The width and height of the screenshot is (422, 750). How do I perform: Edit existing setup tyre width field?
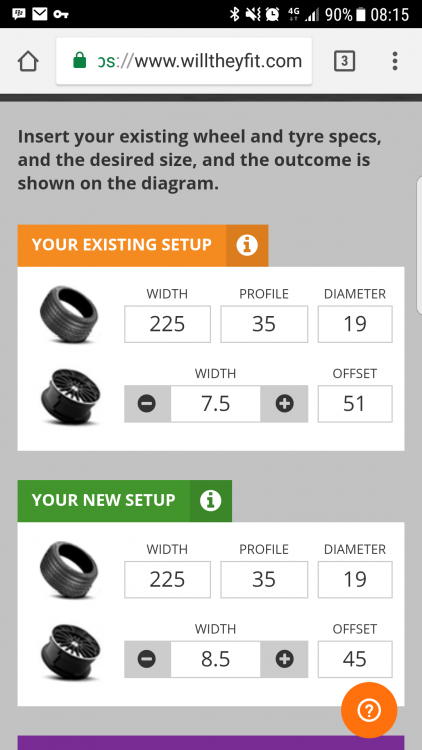[167, 324]
